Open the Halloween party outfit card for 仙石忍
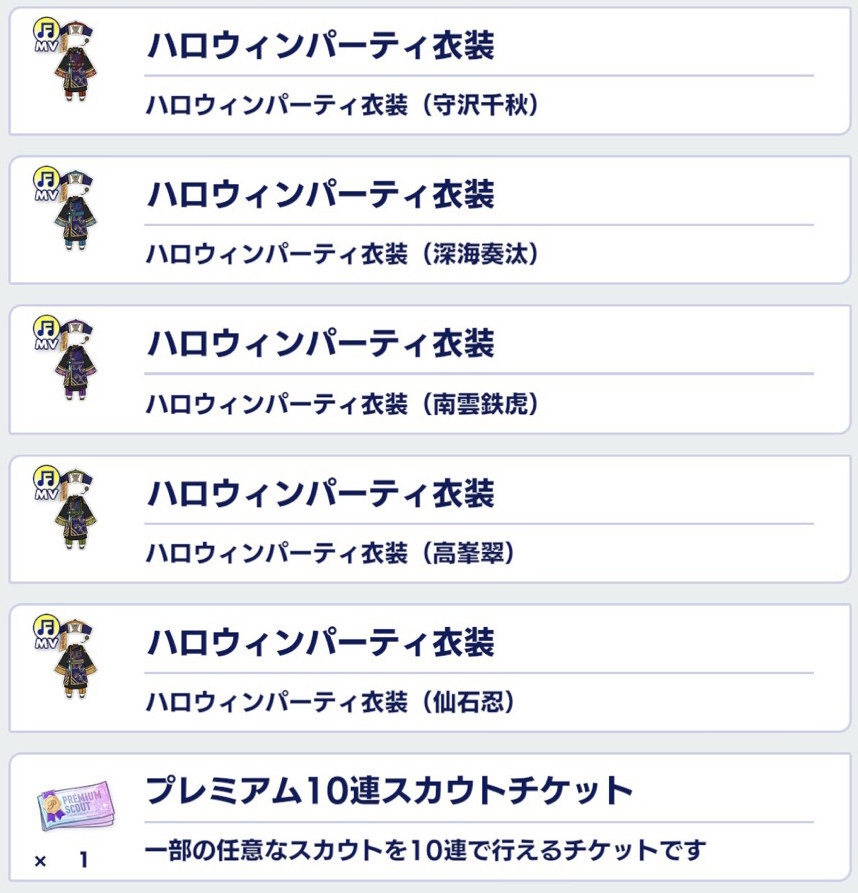Viewport: 858px width, 893px height. coord(429,668)
